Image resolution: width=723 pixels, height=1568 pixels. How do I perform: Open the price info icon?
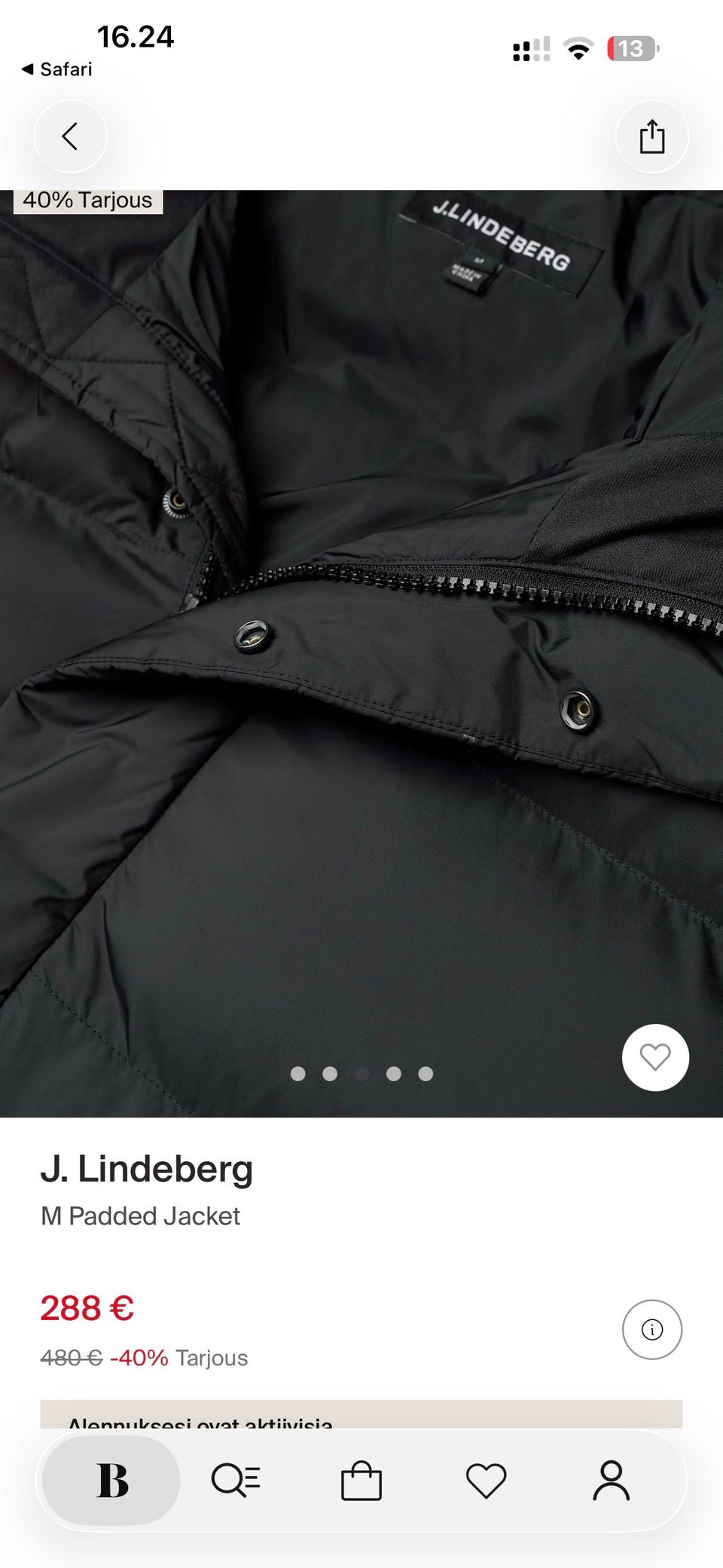coord(651,1330)
